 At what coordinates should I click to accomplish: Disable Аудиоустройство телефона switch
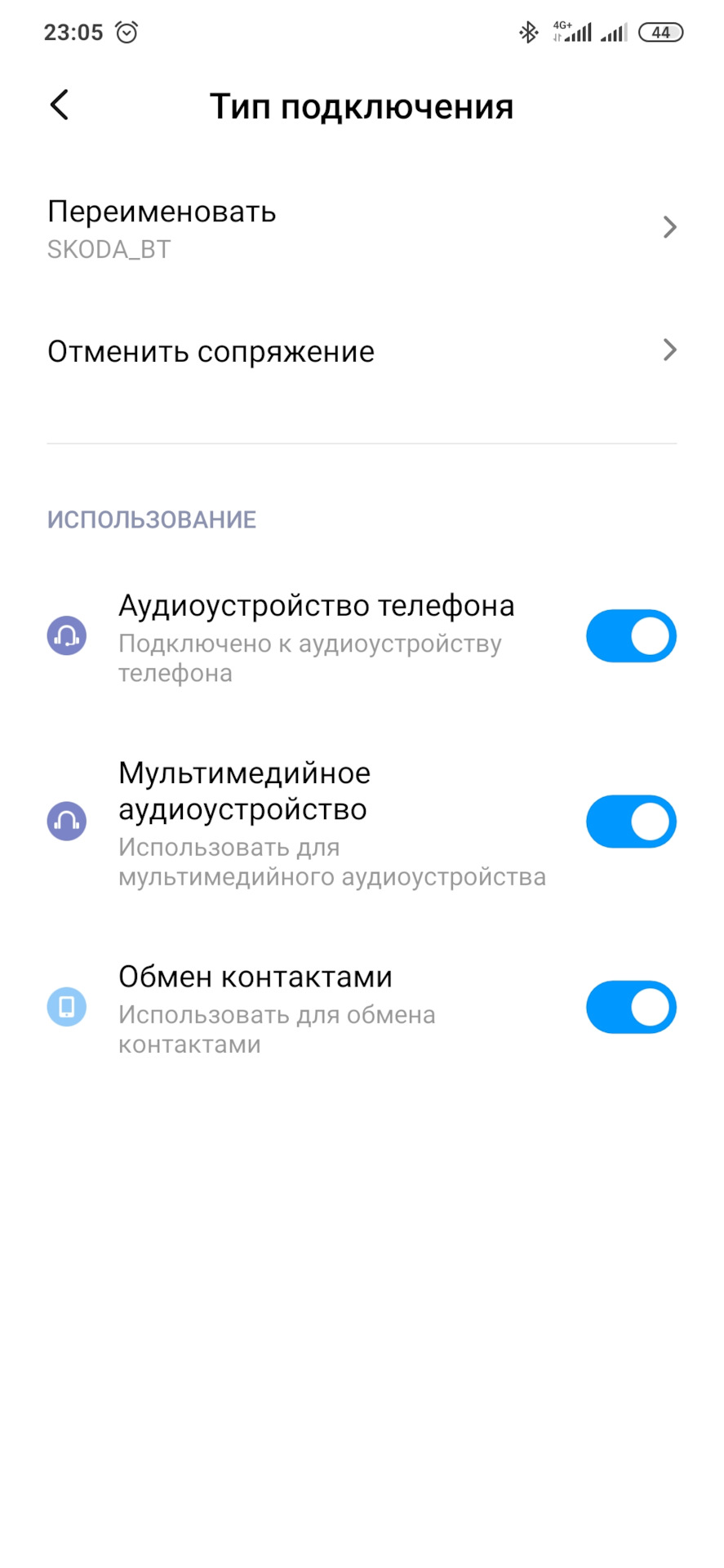click(630, 636)
